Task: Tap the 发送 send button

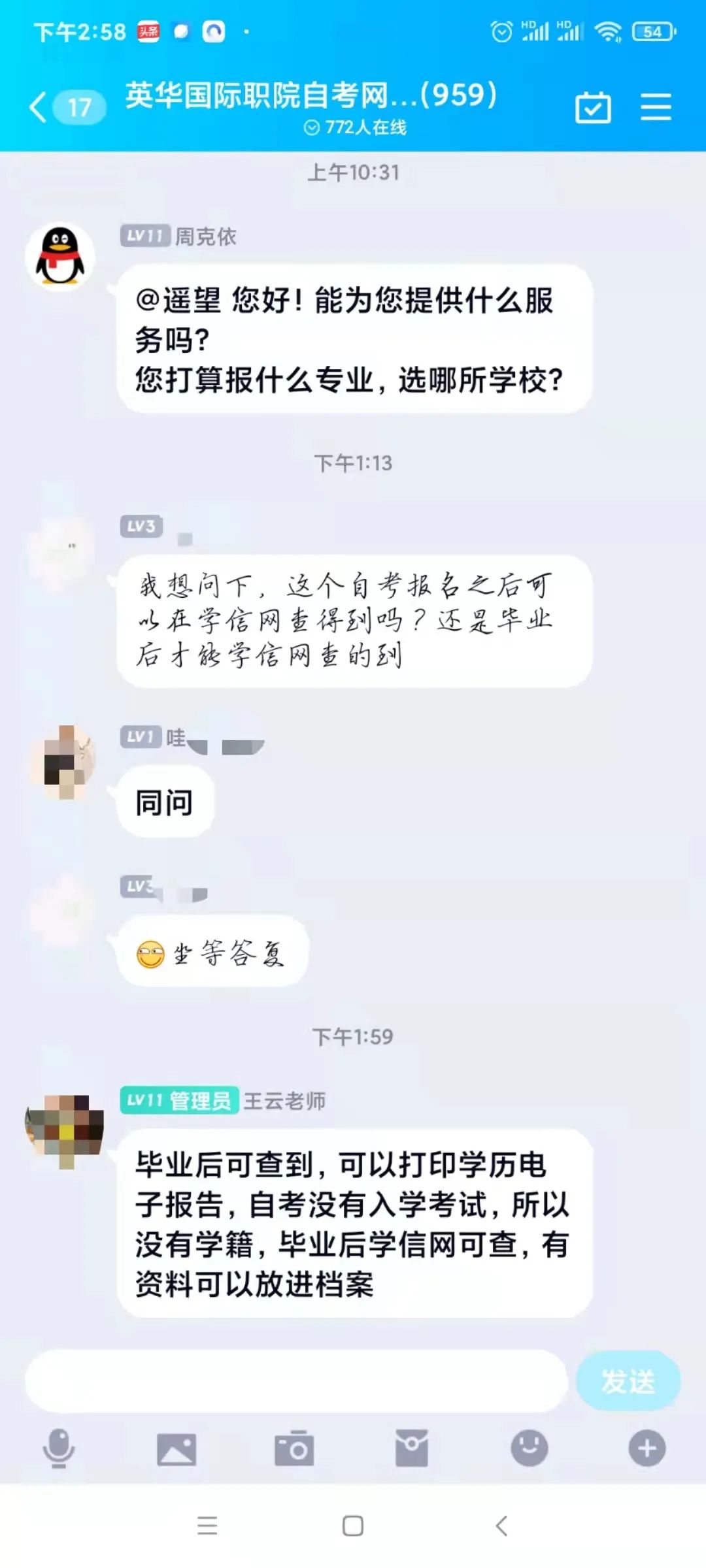Action: (628, 1381)
